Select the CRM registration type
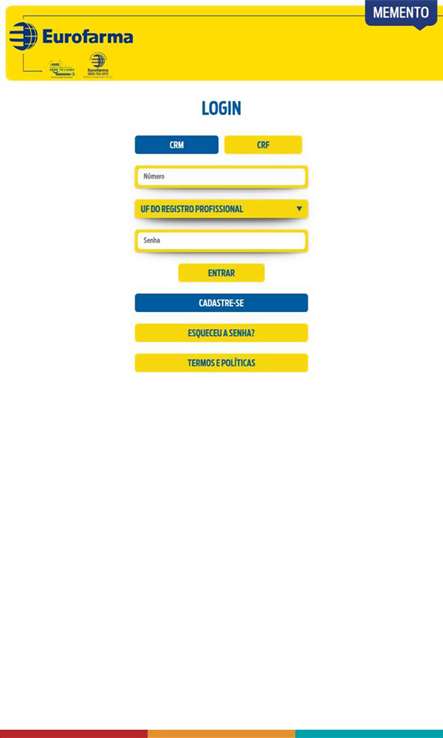Image resolution: width=443 pixels, height=738 pixels. [177, 145]
